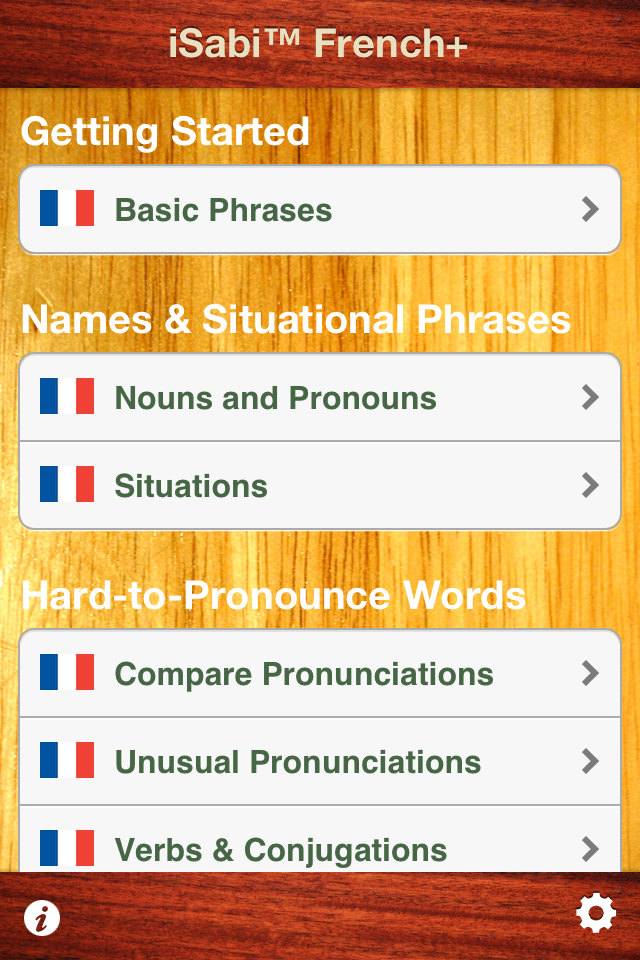Tap the info icon
Screen dimensions: 640x960
pyautogui.click(x=41, y=917)
